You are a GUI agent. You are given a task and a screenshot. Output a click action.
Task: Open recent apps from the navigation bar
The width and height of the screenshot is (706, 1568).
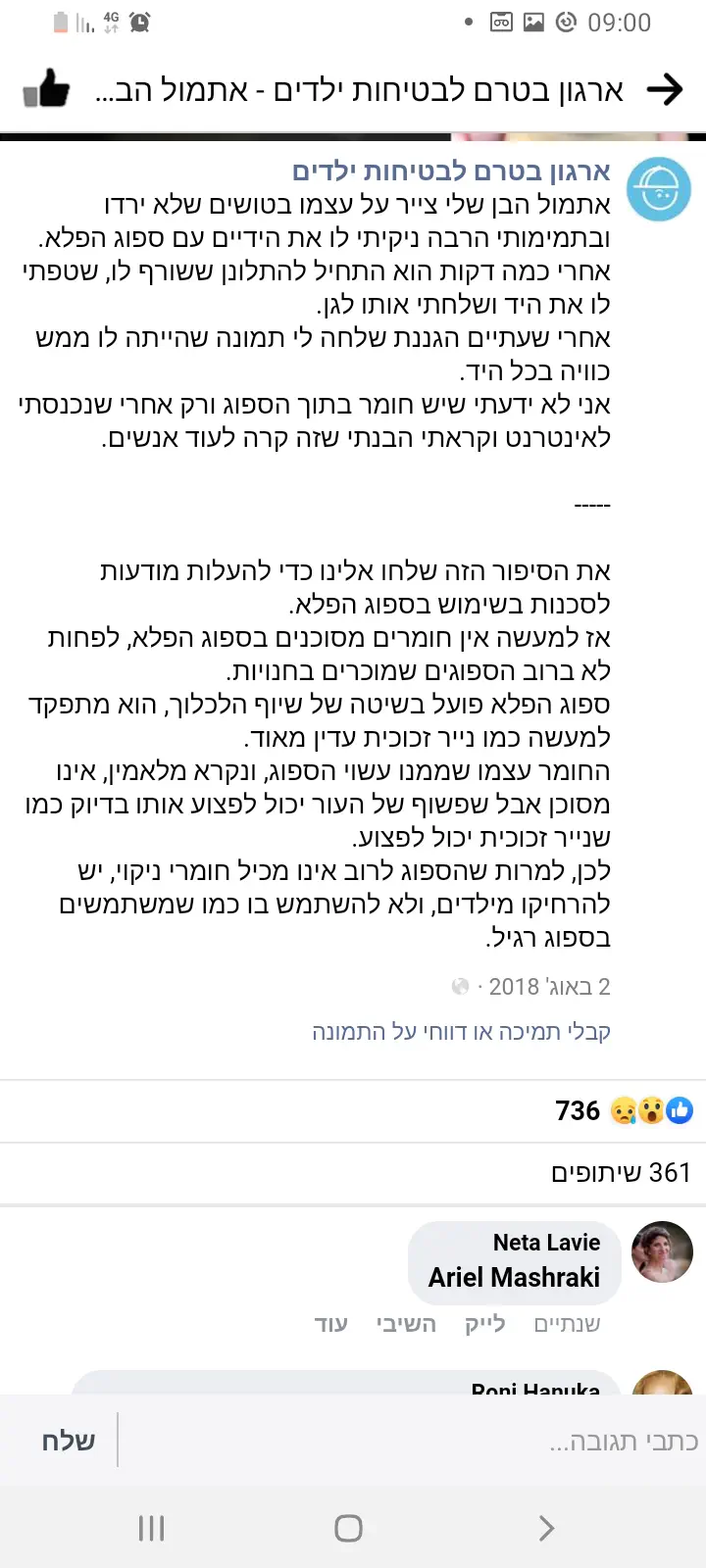click(x=151, y=1528)
